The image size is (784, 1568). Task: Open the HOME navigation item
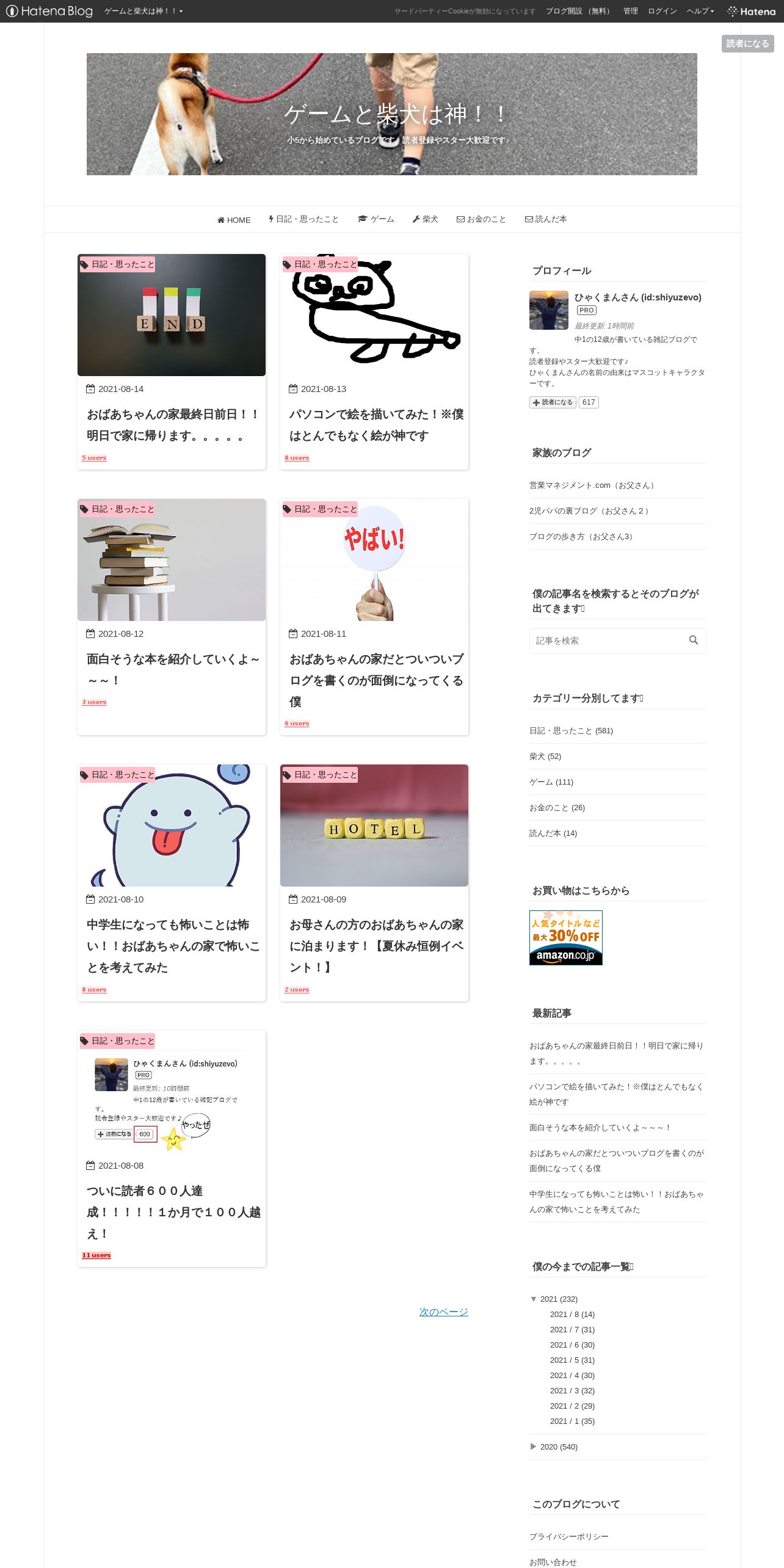[x=234, y=220]
